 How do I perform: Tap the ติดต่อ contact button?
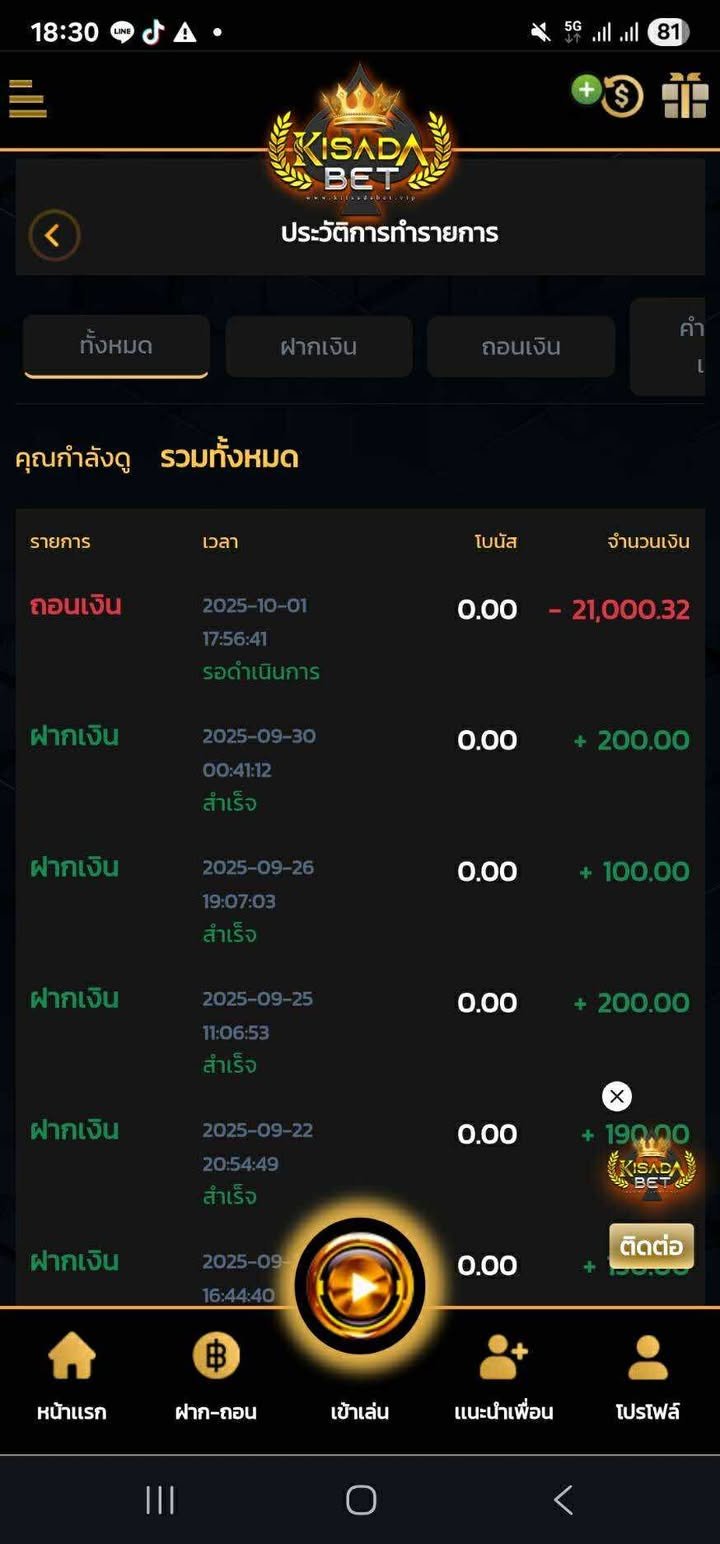click(x=651, y=1246)
